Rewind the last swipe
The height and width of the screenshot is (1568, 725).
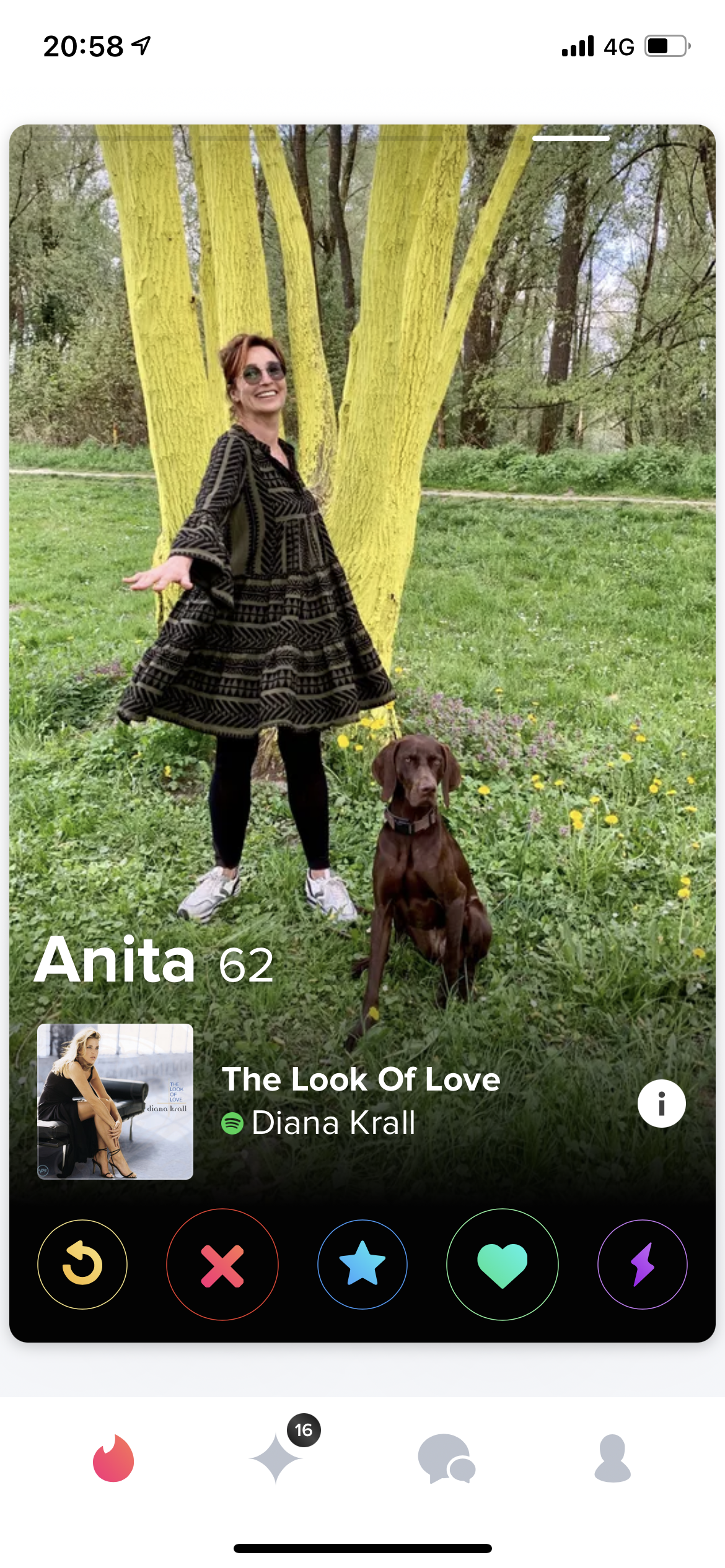82,1264
